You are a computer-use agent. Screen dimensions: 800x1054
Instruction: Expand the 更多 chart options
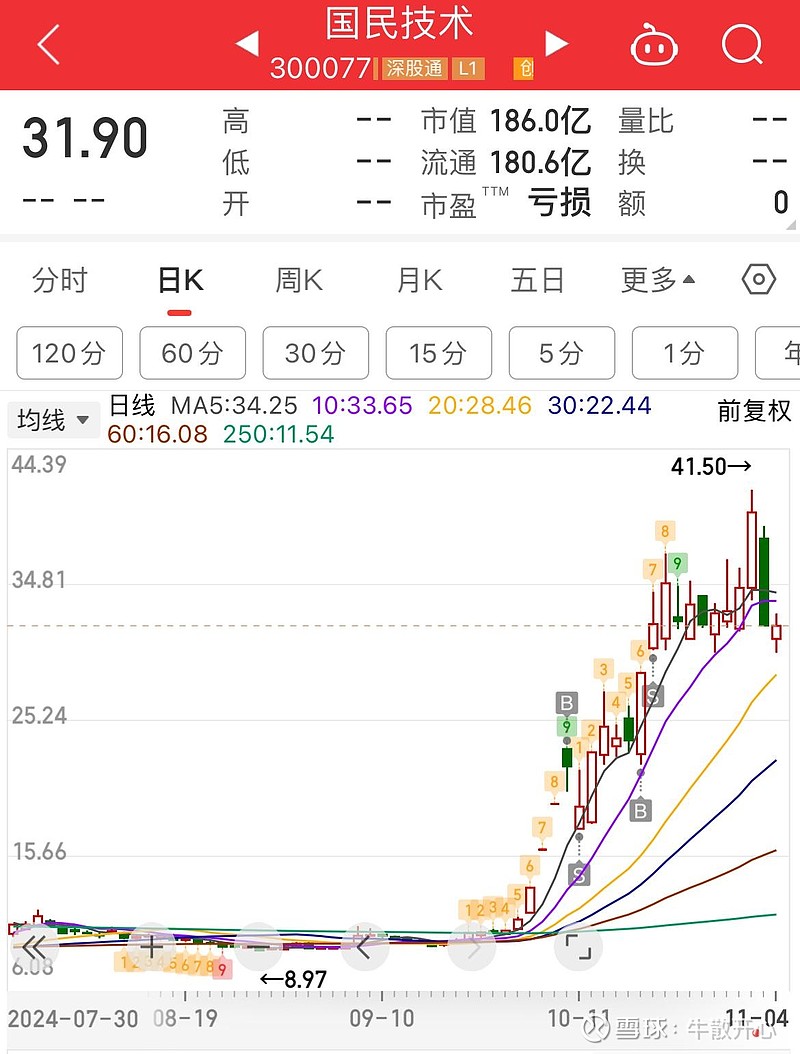click(x=658, y=281)
